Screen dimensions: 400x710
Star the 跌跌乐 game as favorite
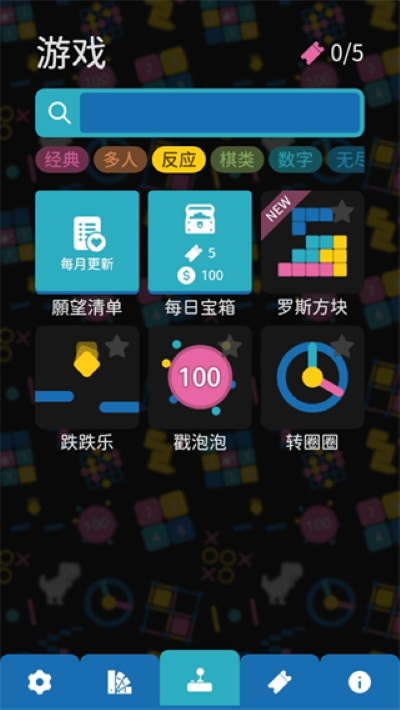click(x=117, y=346)
